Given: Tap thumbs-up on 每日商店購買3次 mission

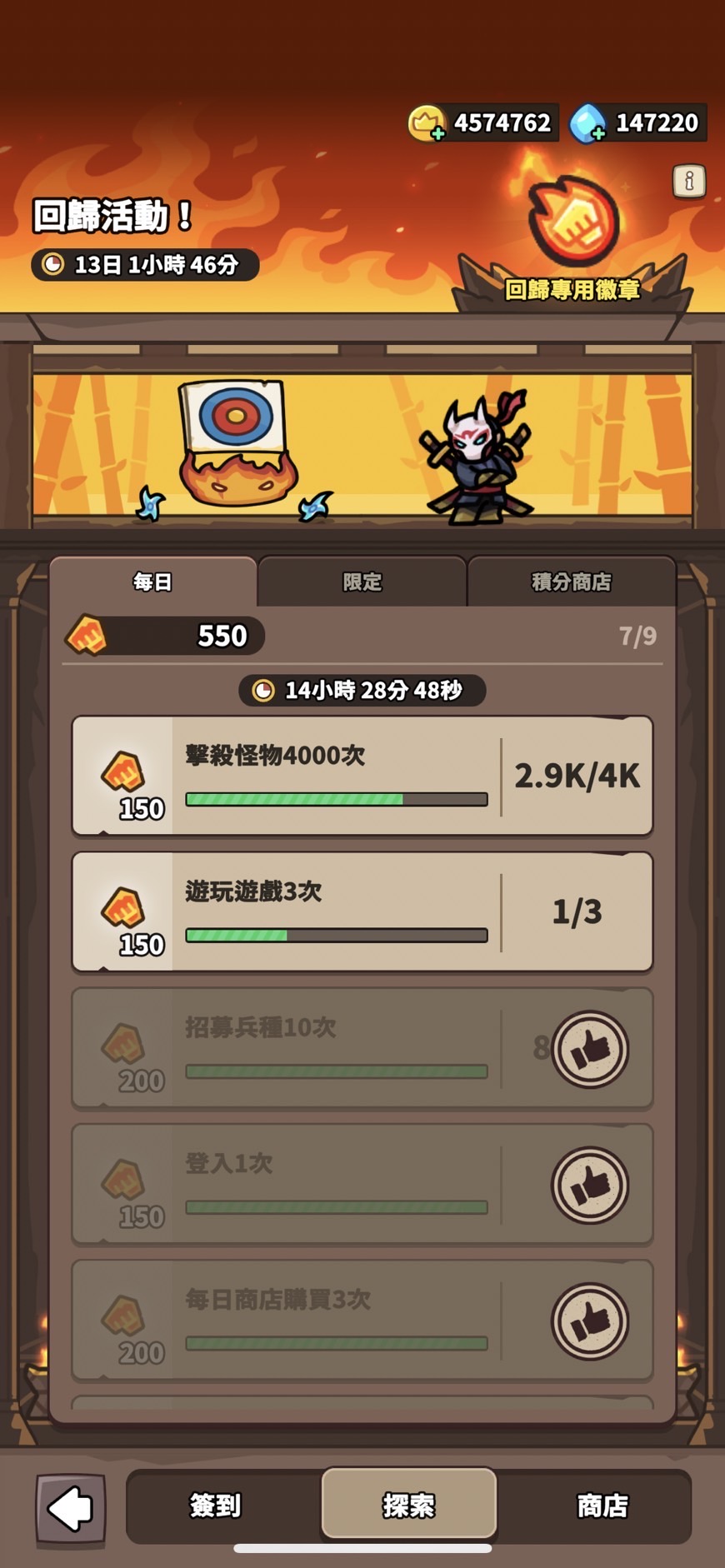Looking at the screenshot, I should [590, 1321].
